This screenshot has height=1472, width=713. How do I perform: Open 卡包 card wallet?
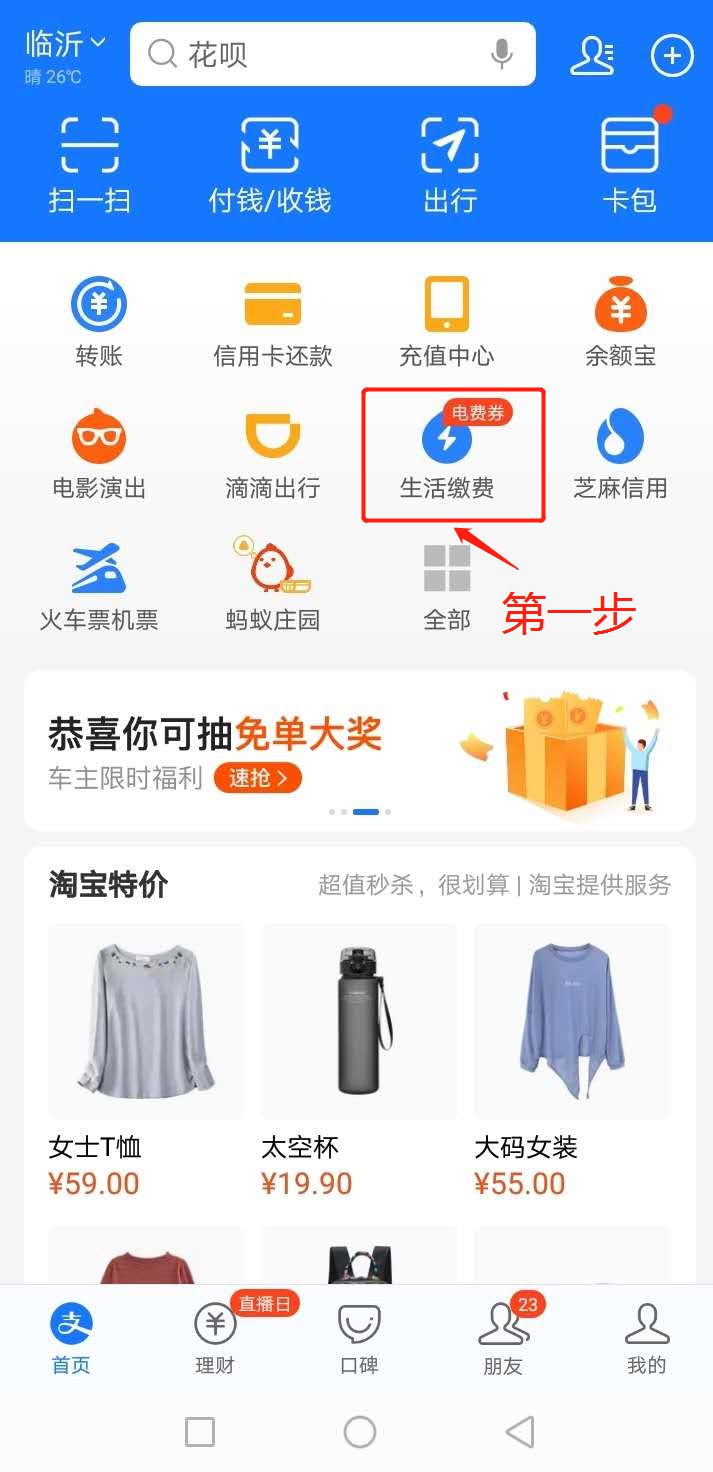[629, 165]
